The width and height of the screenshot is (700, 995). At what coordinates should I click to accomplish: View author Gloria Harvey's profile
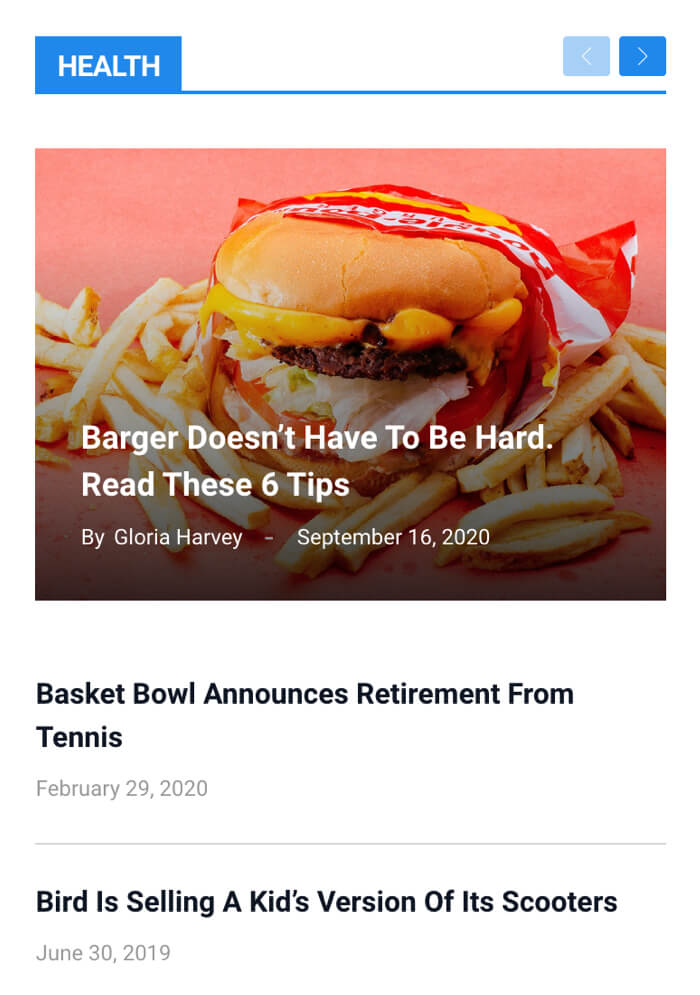pyautogui.click(x=178, y=537)
